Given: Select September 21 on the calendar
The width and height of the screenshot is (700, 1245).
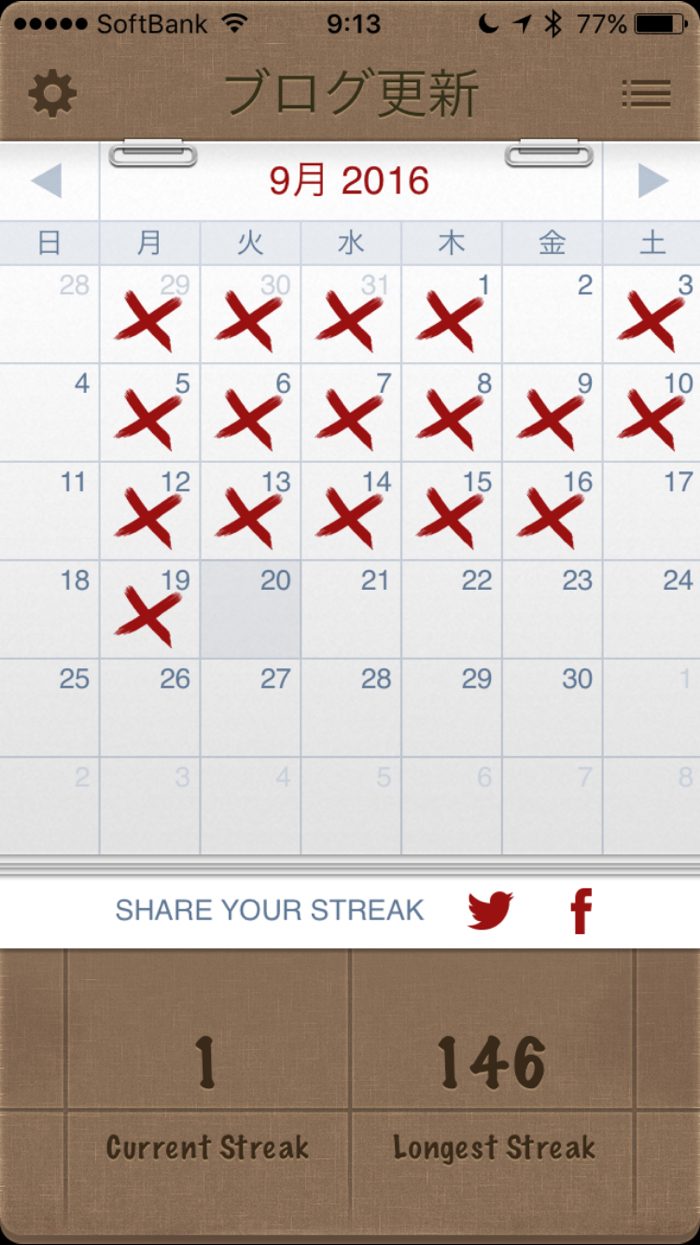Looking at the screenshot, I should tap(351, 610).
